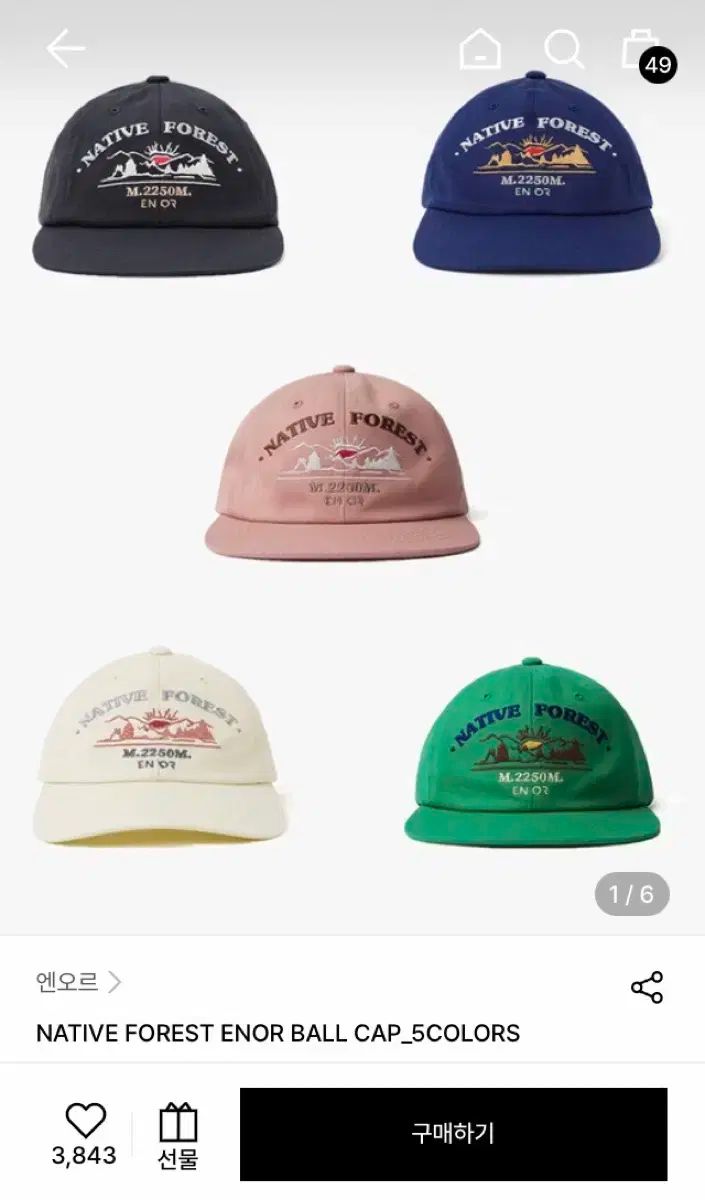705x1200 pixels.
Task: Open the search magnifier
Action: 564,48
